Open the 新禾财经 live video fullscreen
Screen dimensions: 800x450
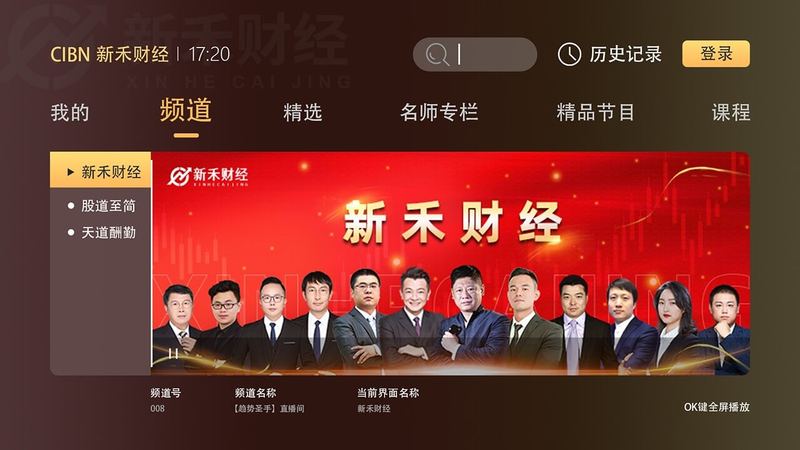pyautogui.click(x=450, y=260)
